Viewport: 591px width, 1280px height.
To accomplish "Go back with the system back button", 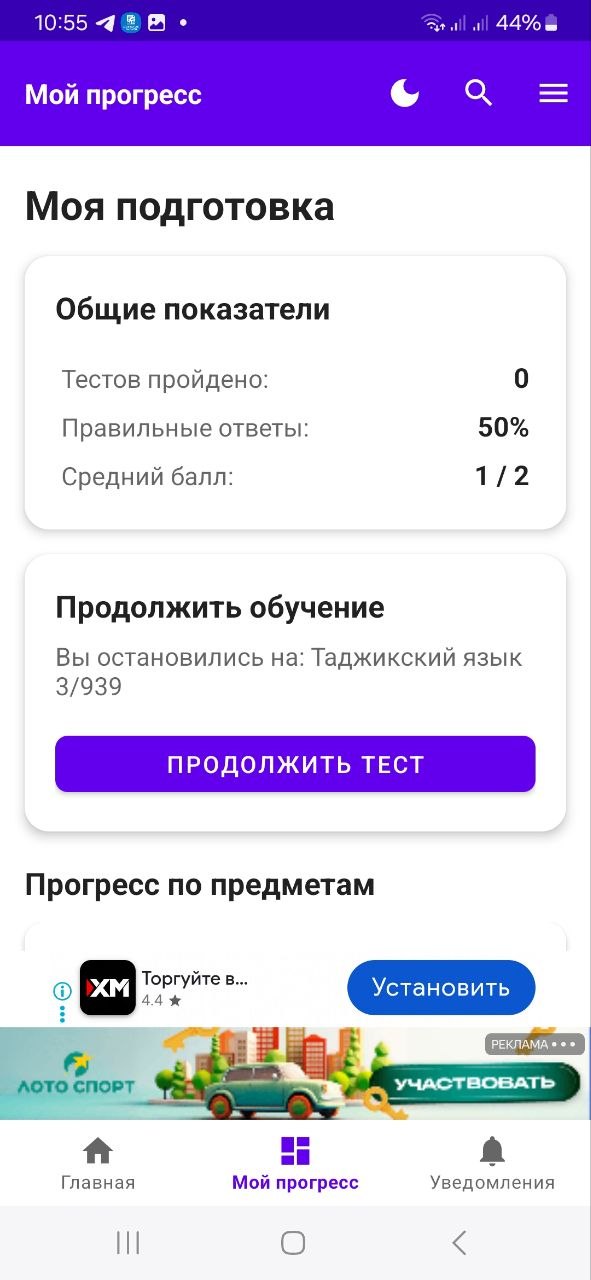I will click(459, 1243).
